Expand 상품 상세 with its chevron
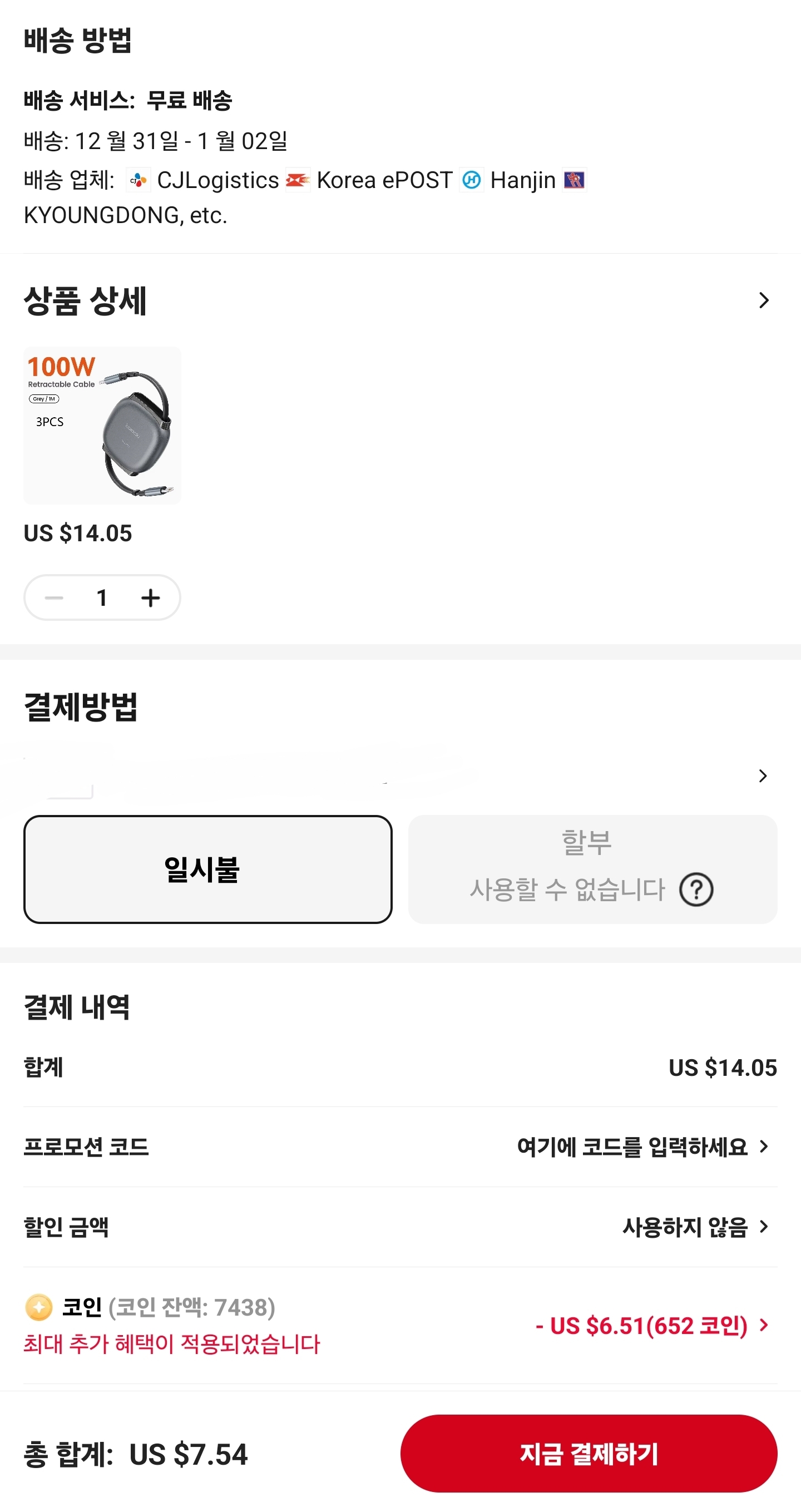 (763, 300)
